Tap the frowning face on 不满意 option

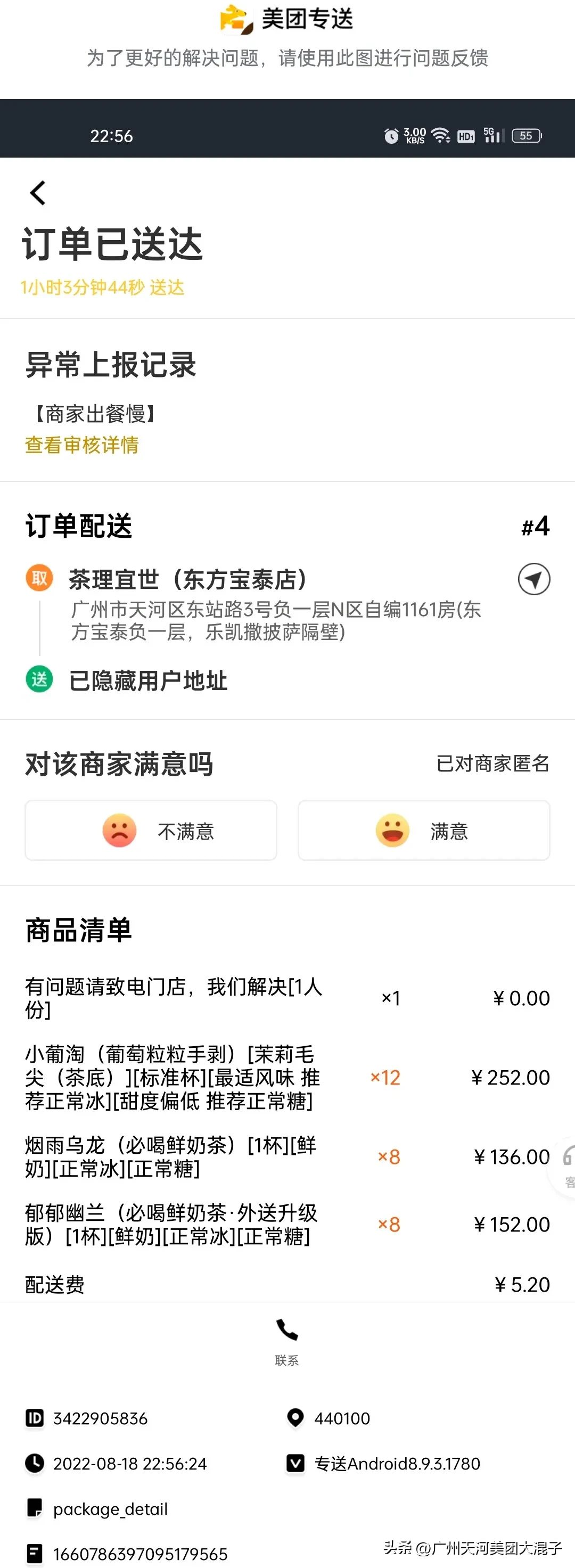point(119,831)
